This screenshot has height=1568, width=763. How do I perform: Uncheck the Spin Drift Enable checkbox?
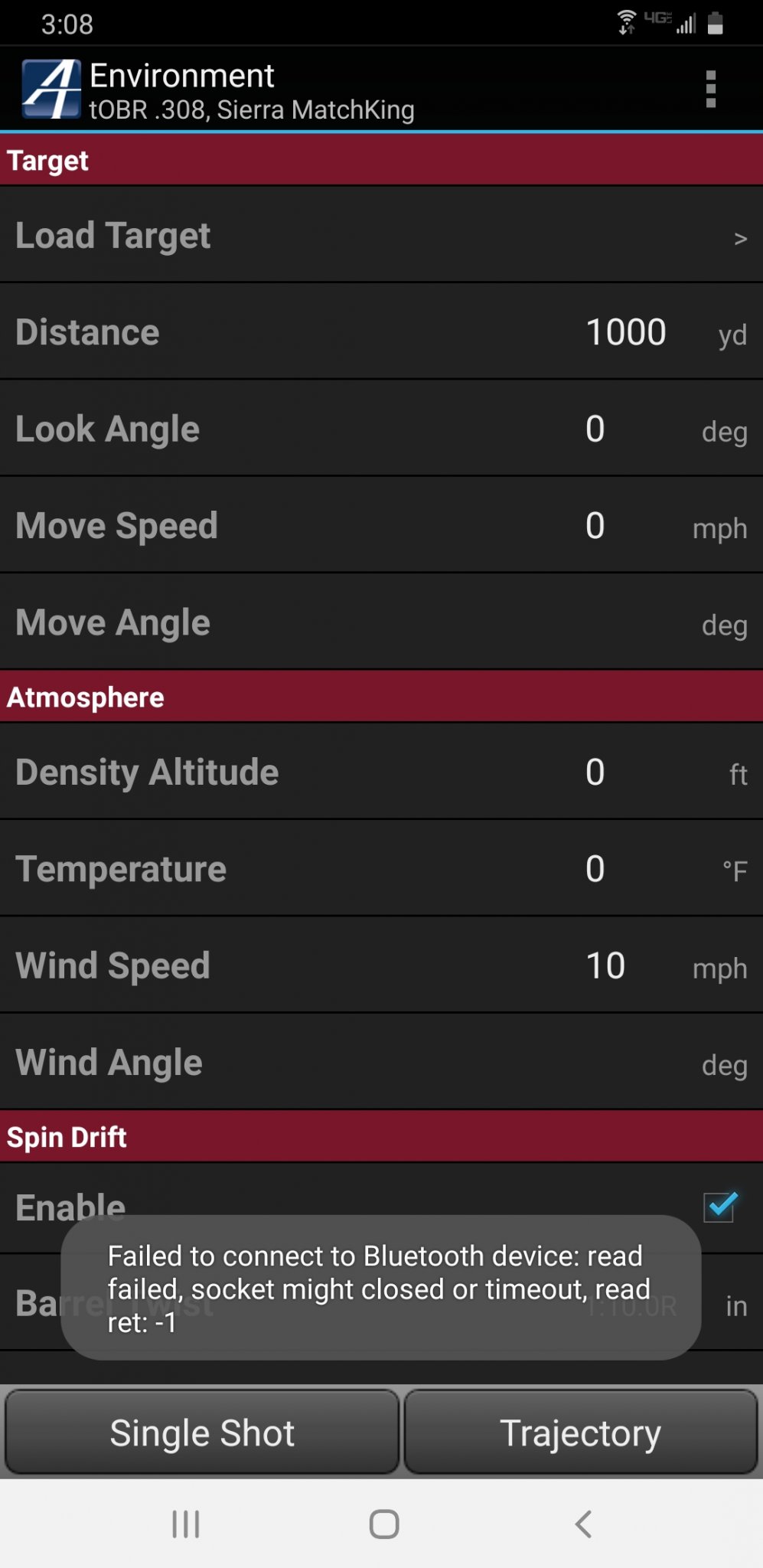720,1207
